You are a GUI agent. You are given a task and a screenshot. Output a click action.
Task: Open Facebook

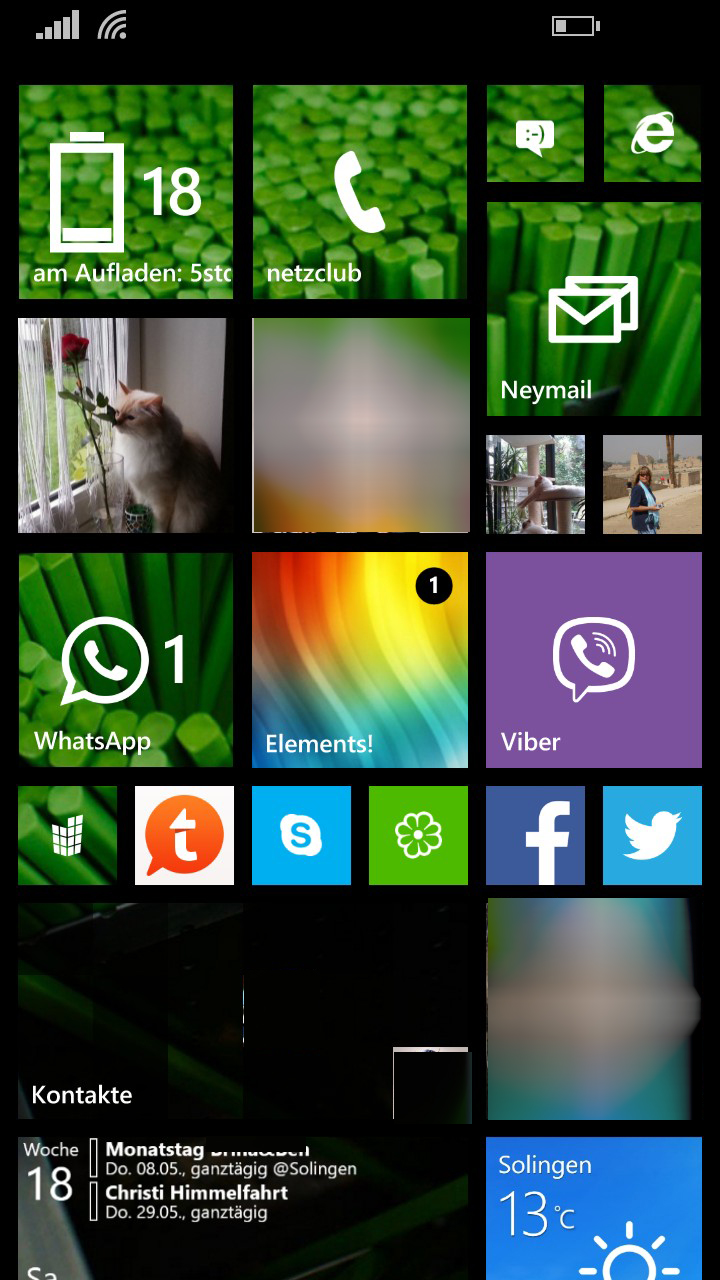click(x=535, y=835)
